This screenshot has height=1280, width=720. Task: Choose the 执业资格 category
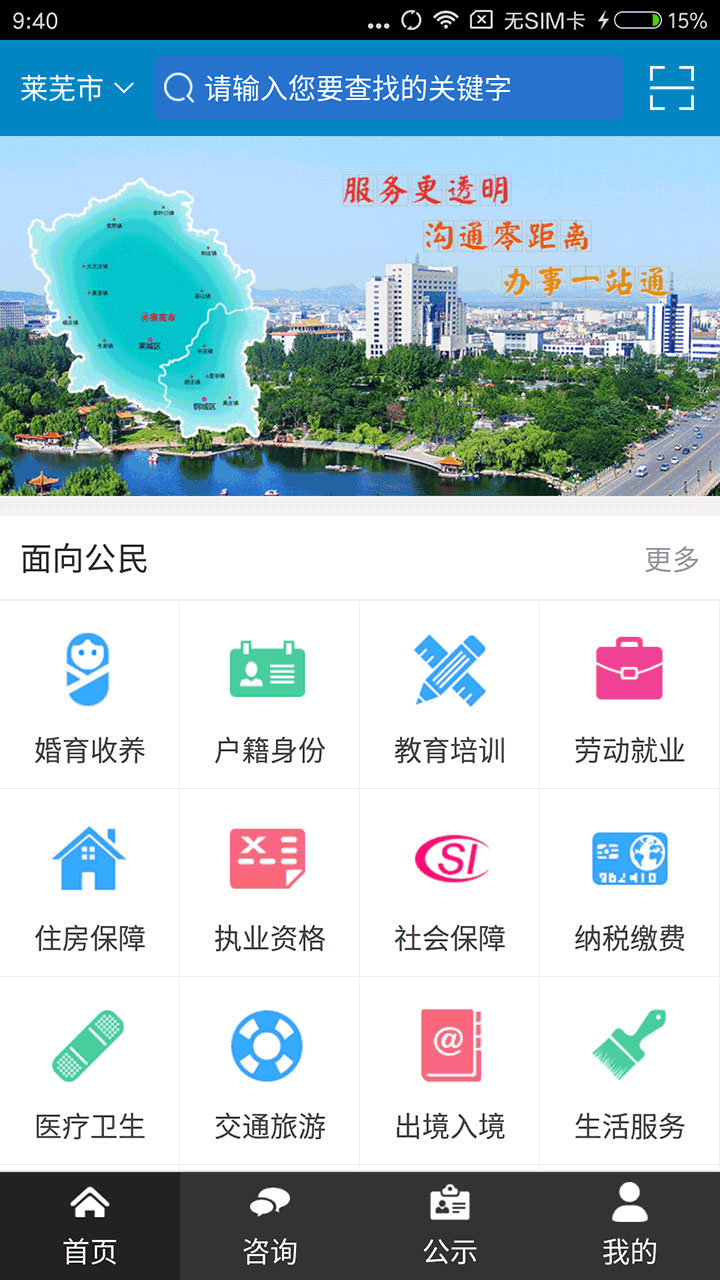click(269, 883)
